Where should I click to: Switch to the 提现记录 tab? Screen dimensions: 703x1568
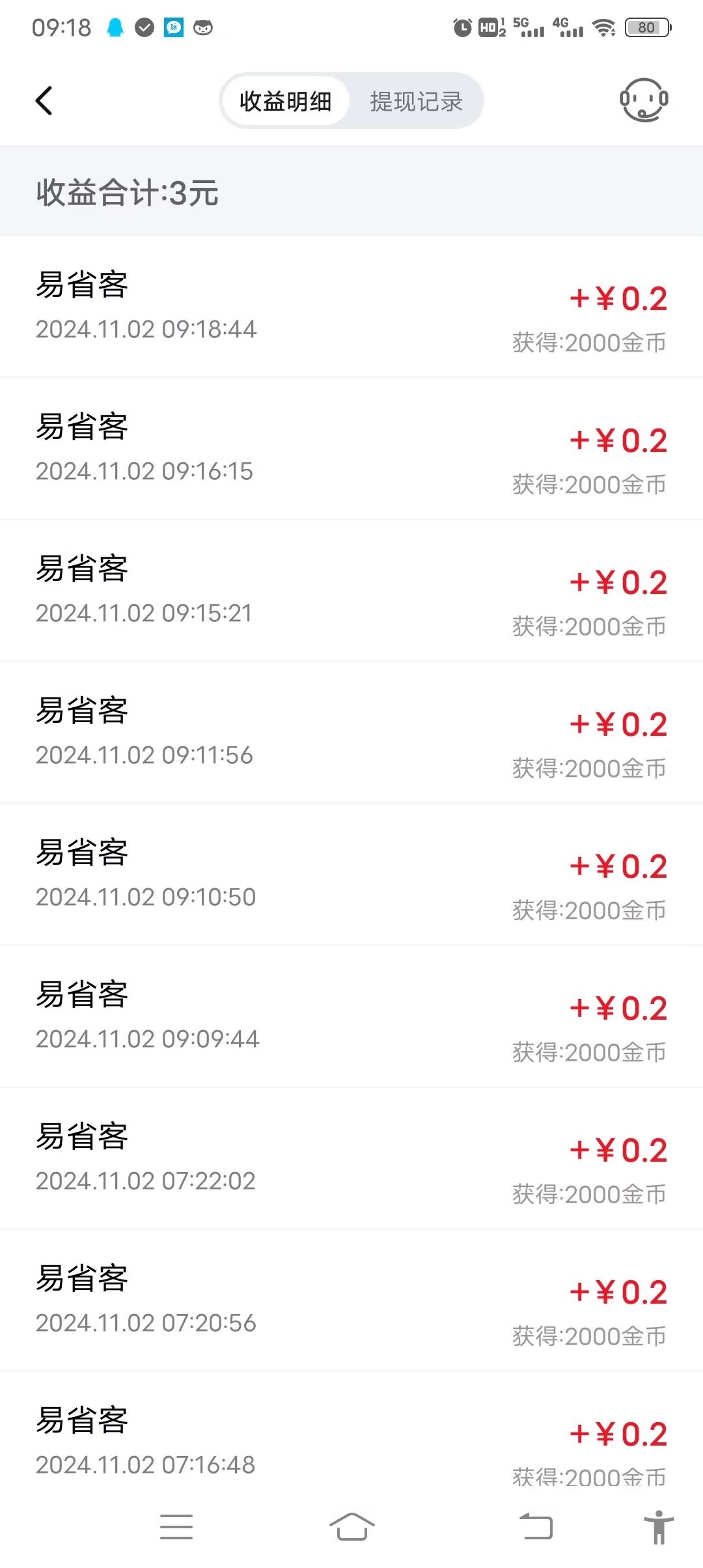pos(416,101)
